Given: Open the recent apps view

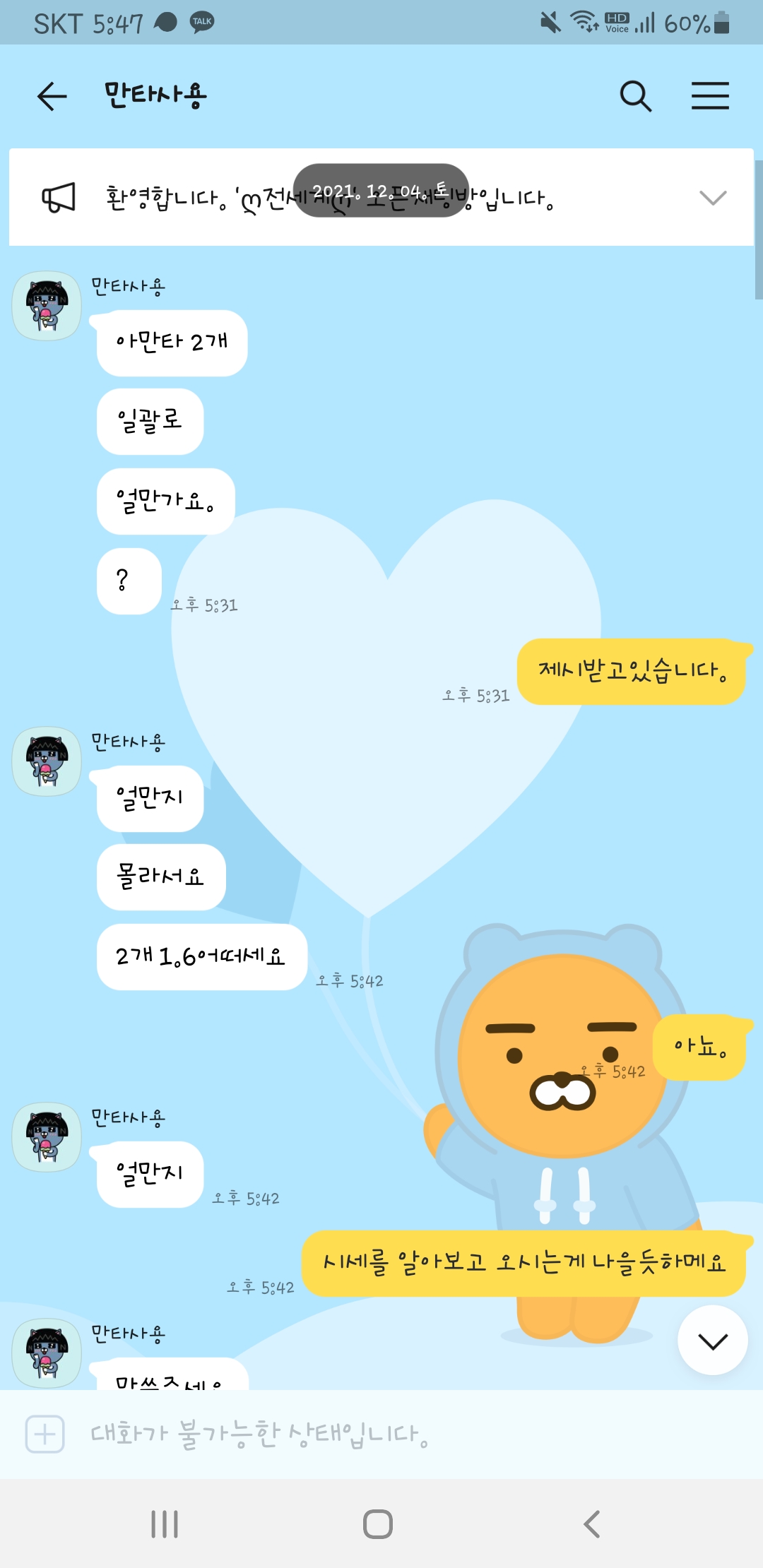Looking at the screenshot, I should (165, 1524).
